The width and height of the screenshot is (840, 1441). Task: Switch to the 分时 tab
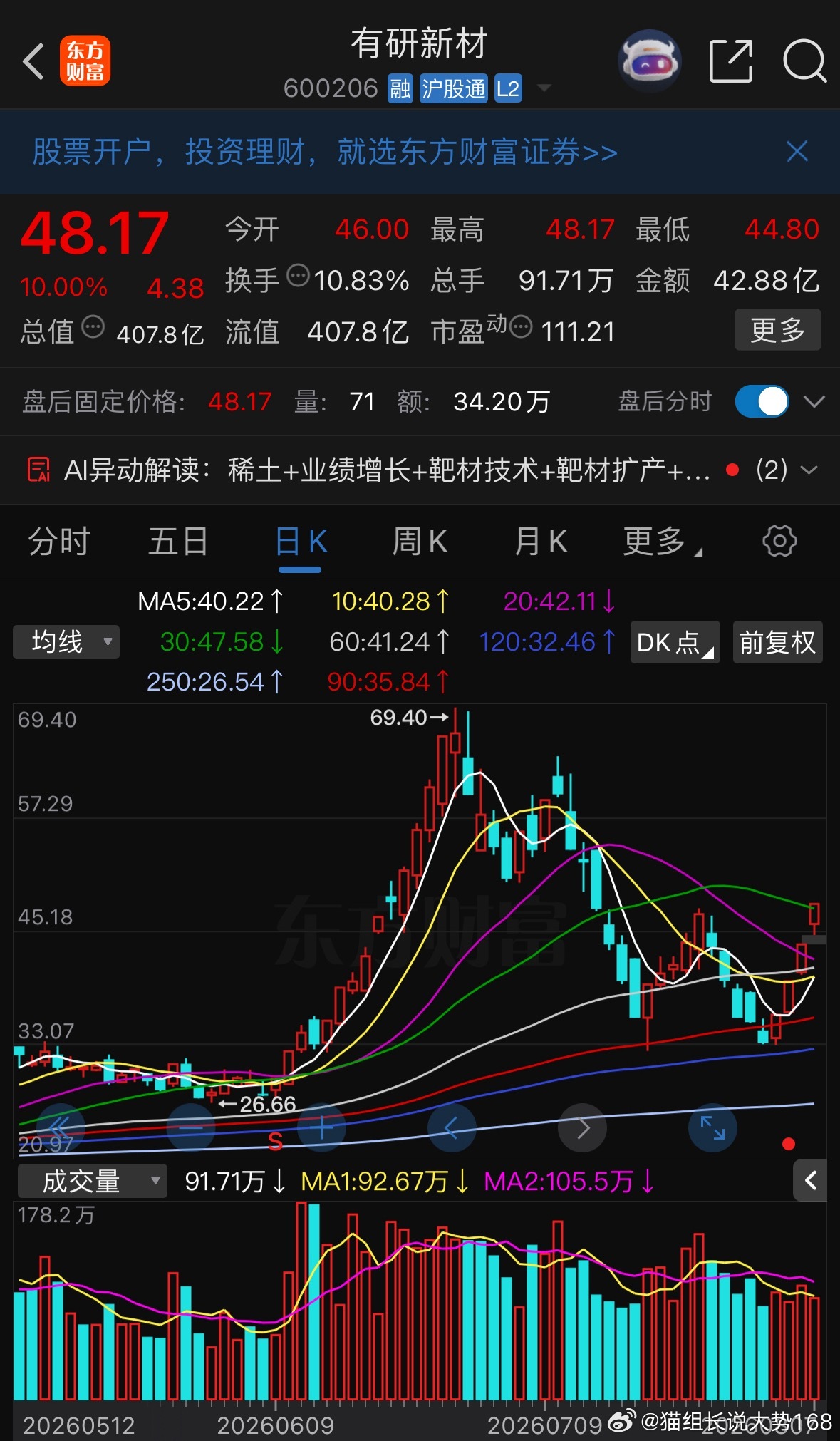pos(58,542)
